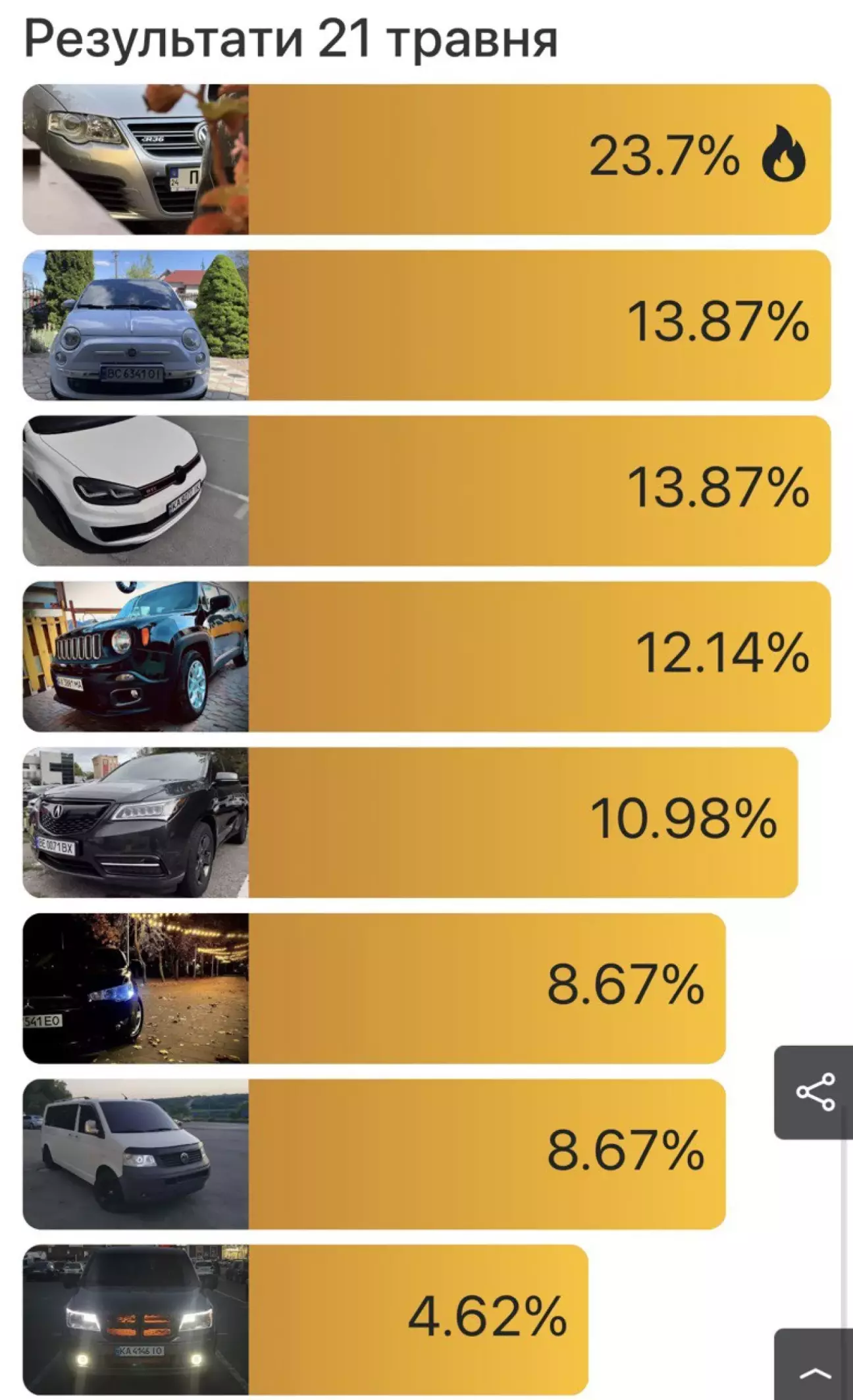Open the car entry with 4.62%

[305, 1320]
